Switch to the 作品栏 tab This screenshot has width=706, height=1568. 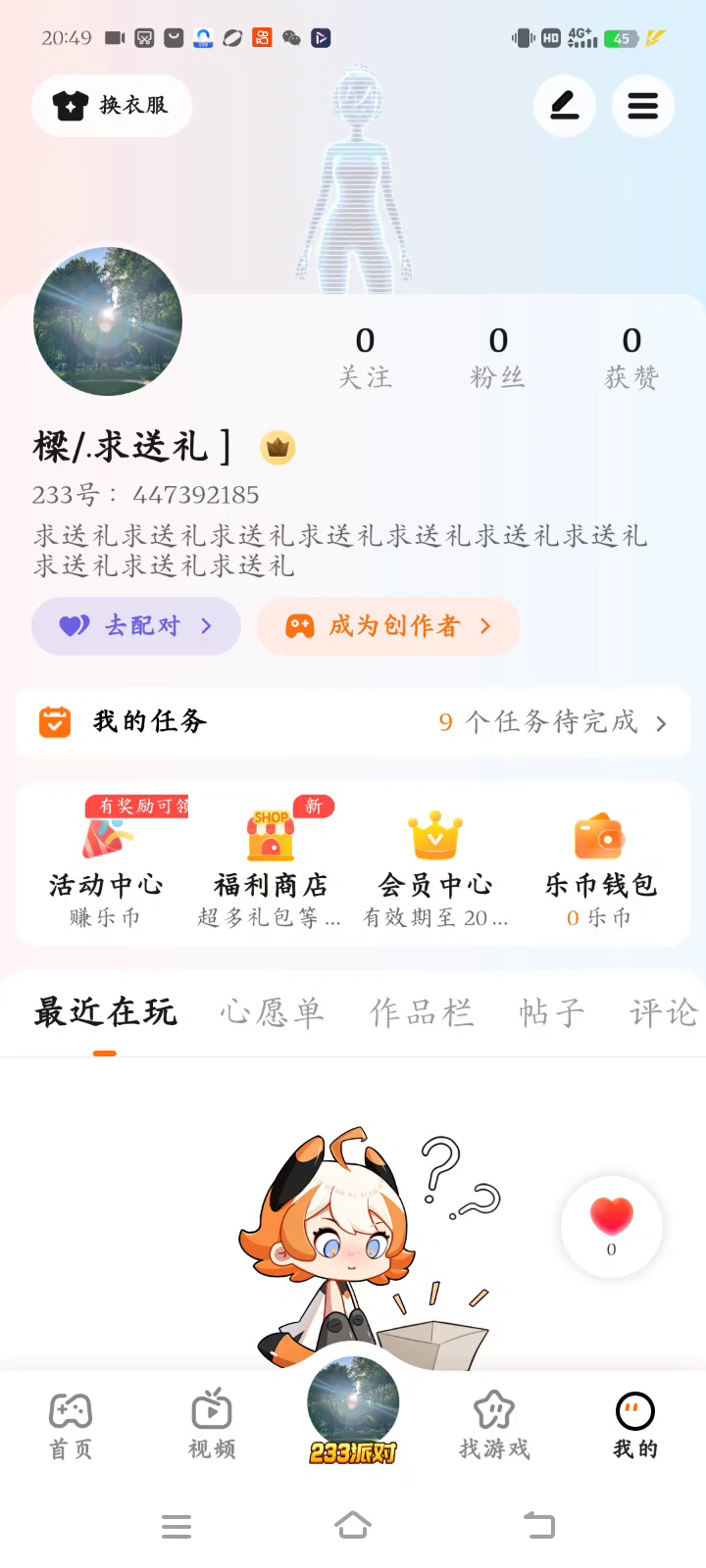(x=422, y=1012)
